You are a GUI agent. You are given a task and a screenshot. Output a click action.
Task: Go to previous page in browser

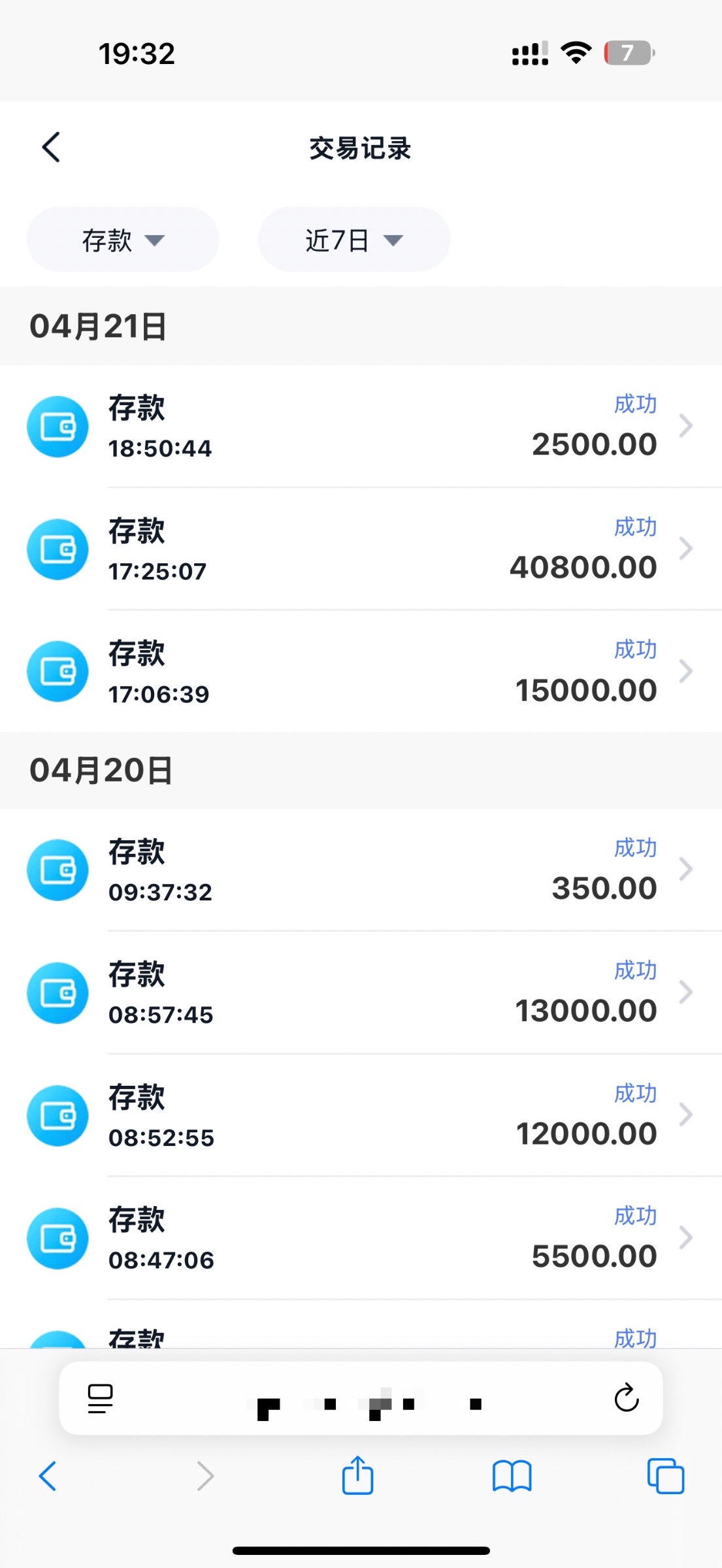click(x=48, y=1476)
